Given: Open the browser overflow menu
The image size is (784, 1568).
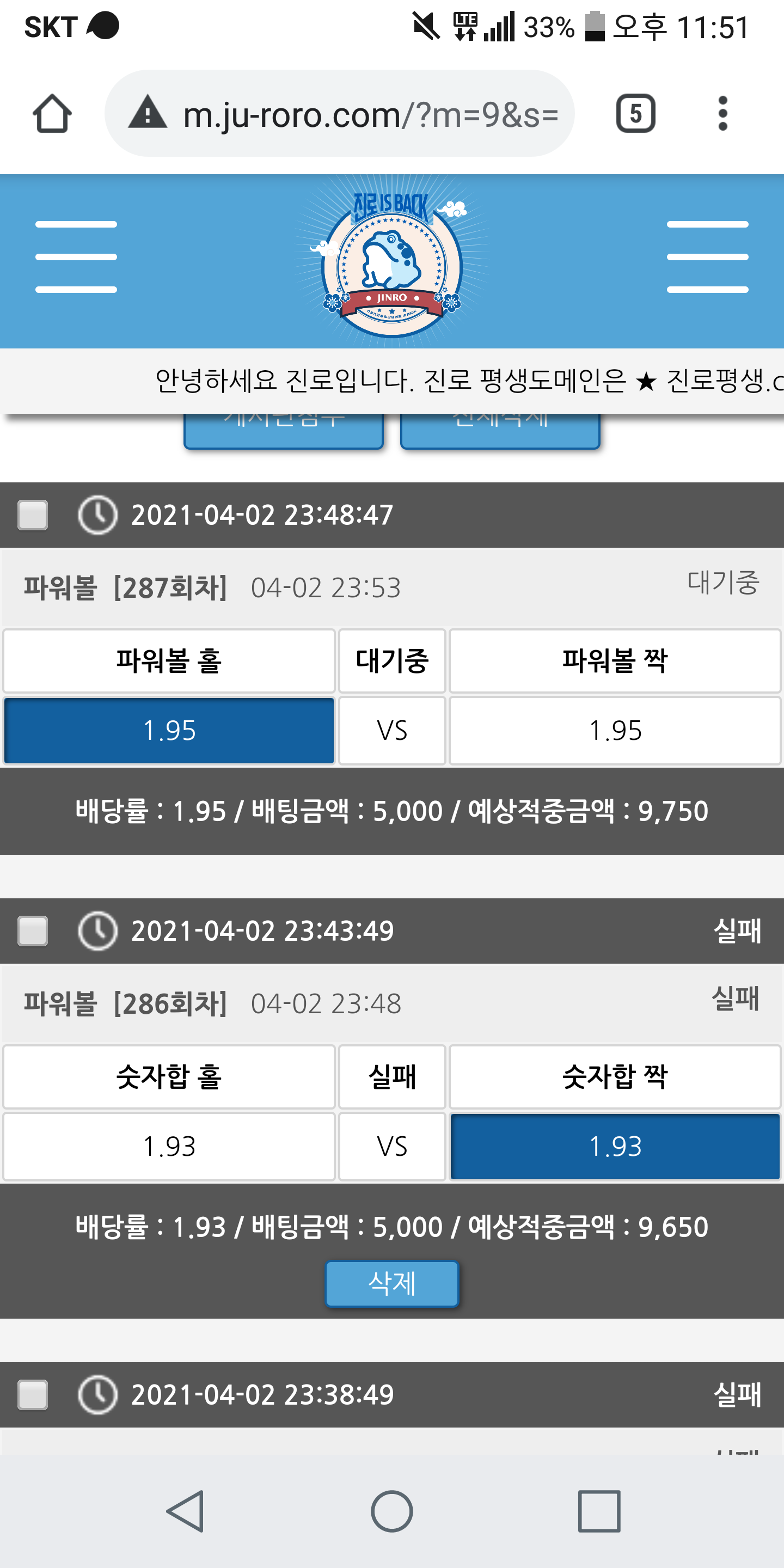Looking at the screenshot, I should click(722, 114).
